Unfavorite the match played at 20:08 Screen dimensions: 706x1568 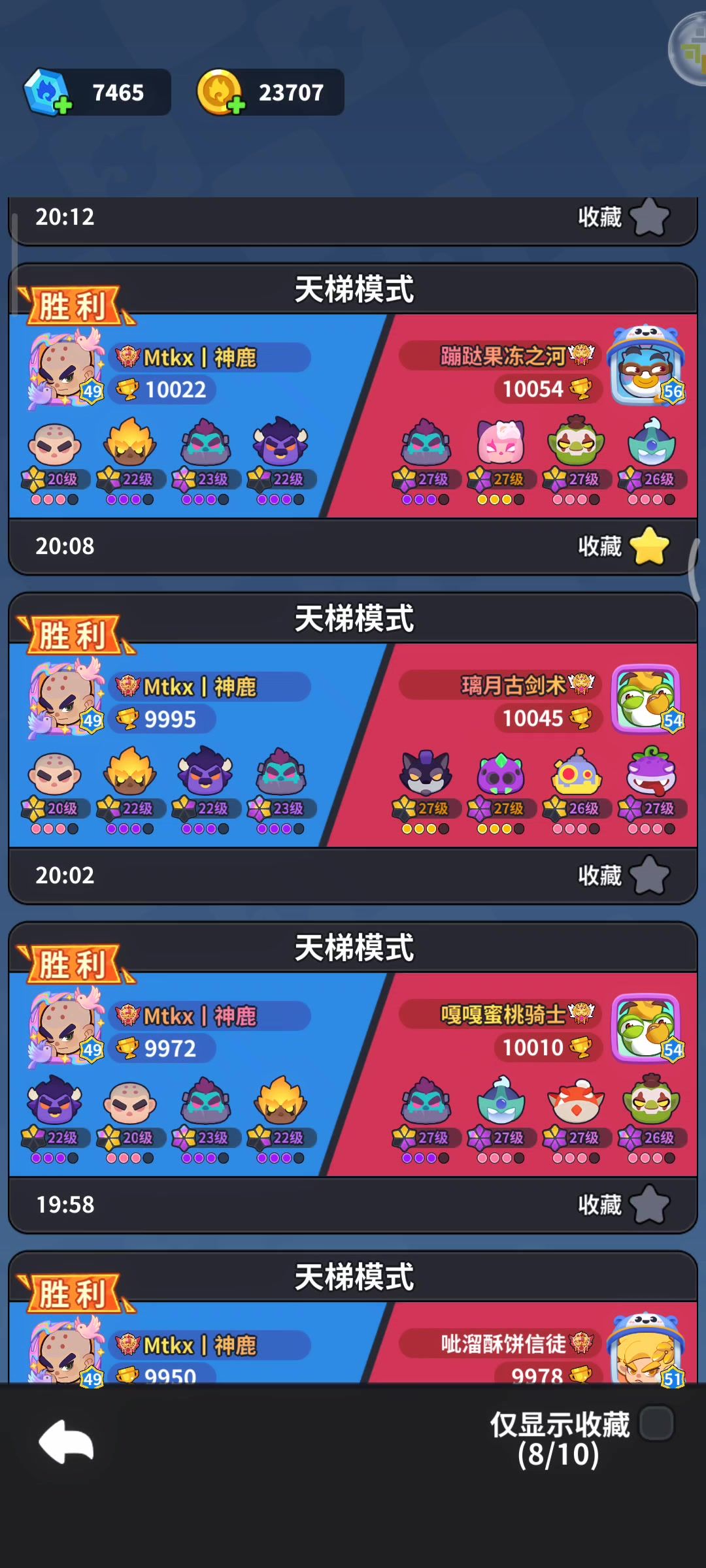point(650,546)
